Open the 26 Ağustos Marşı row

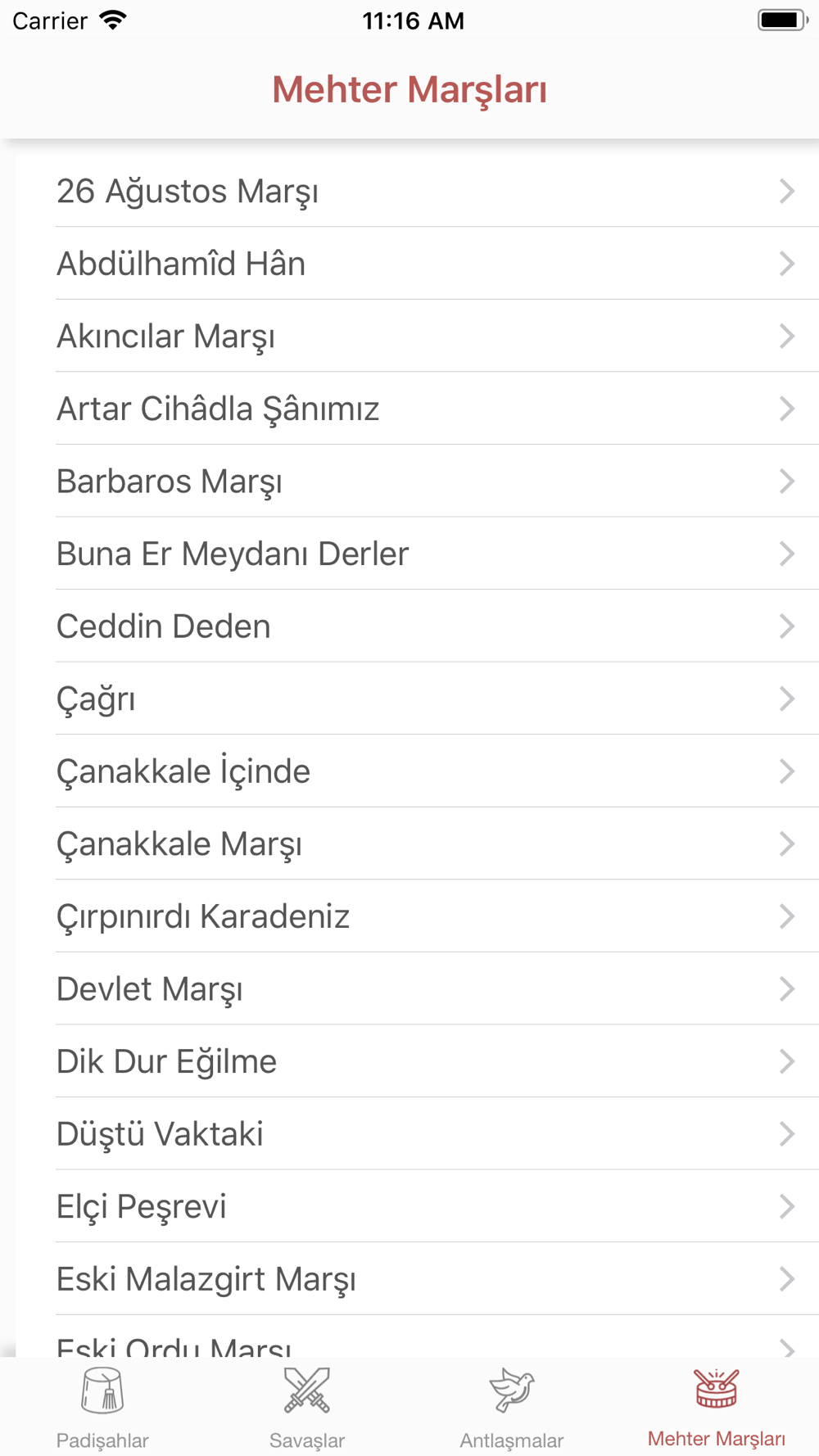[x=418, y=191]
